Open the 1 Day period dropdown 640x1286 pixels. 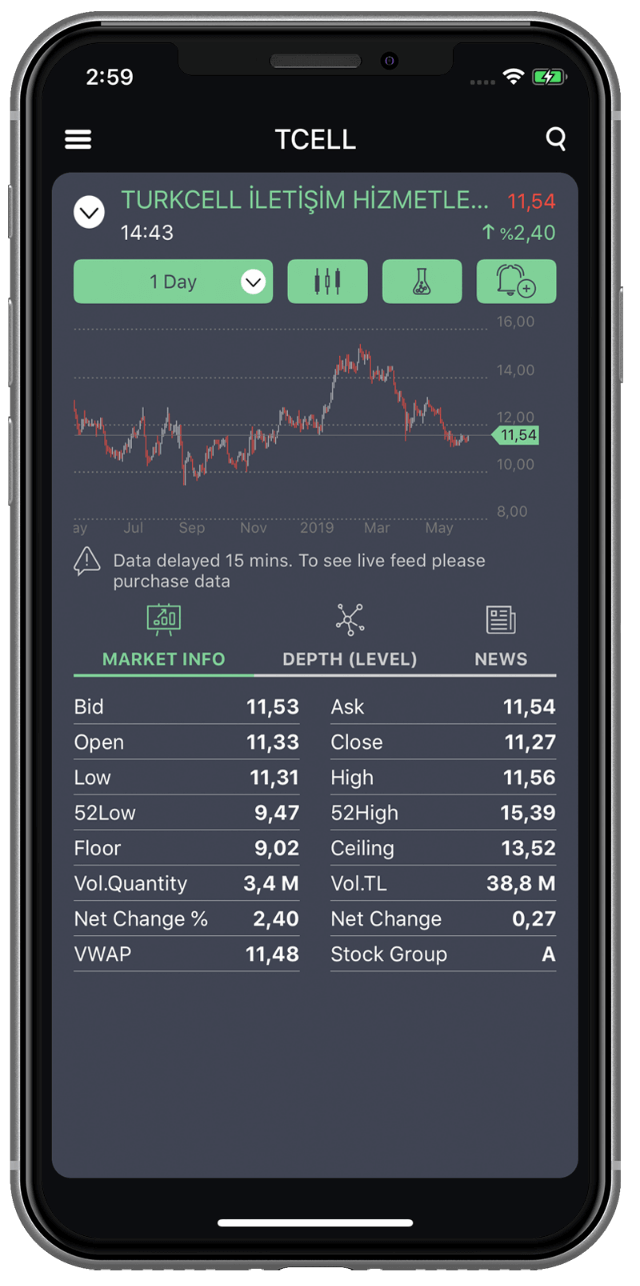(173, 282)
